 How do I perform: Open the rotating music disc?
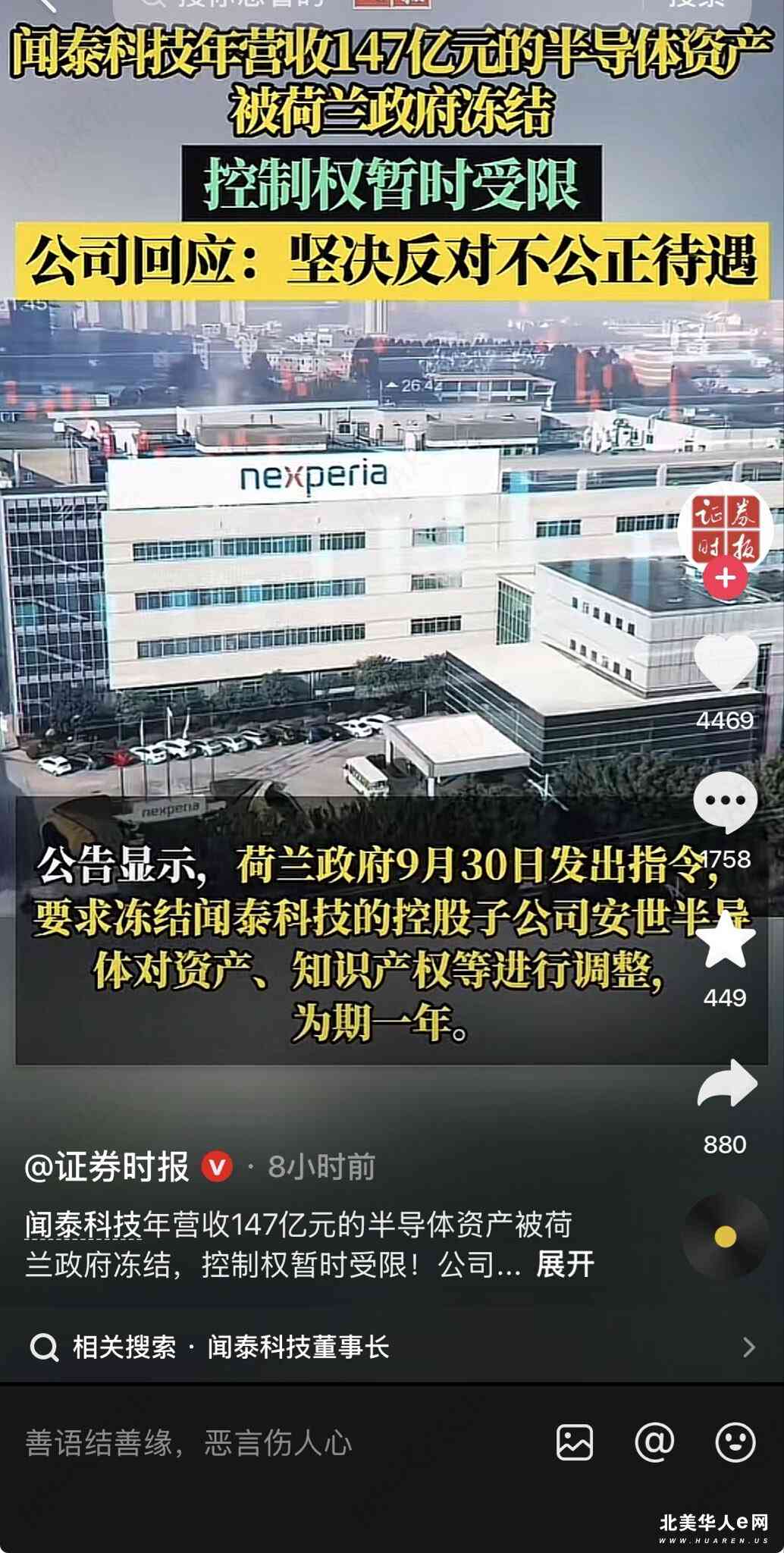[x=725, y=1237]
